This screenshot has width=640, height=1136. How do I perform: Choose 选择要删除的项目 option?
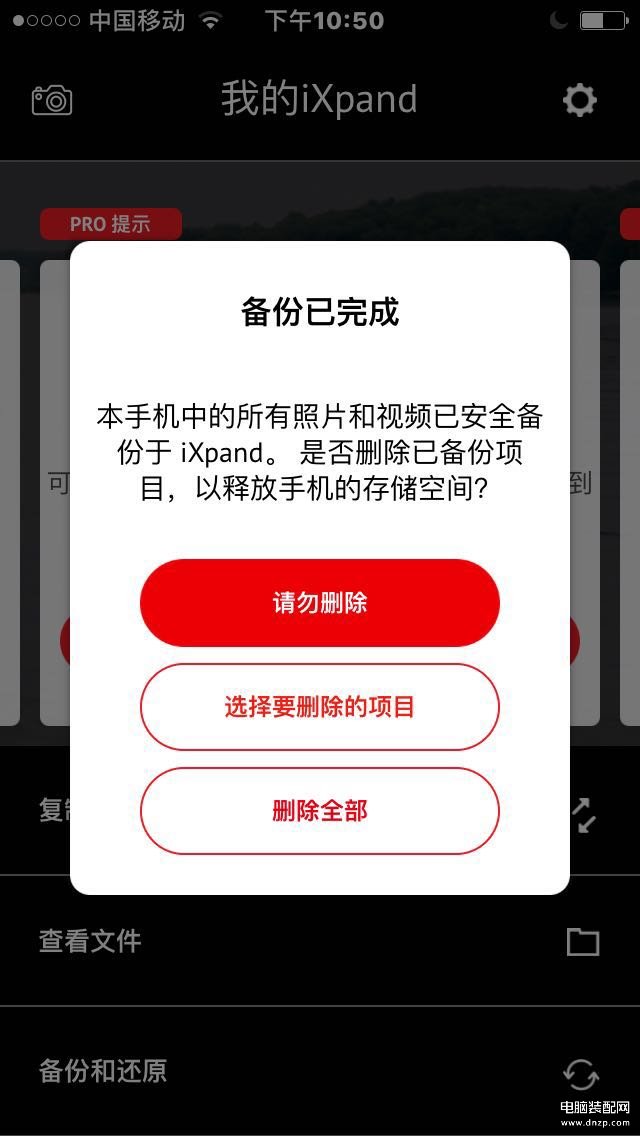click(320, 707)
